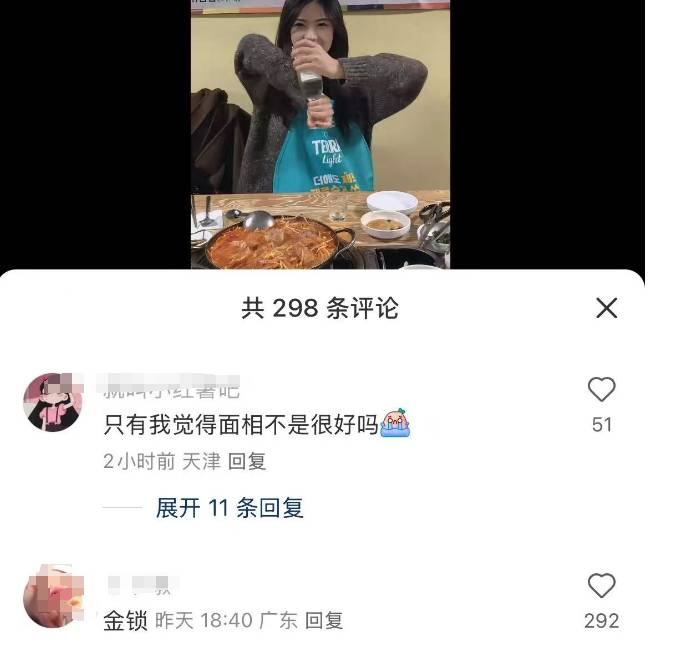Open the 金锁 commenter's avatar profile

coord(52,597)
